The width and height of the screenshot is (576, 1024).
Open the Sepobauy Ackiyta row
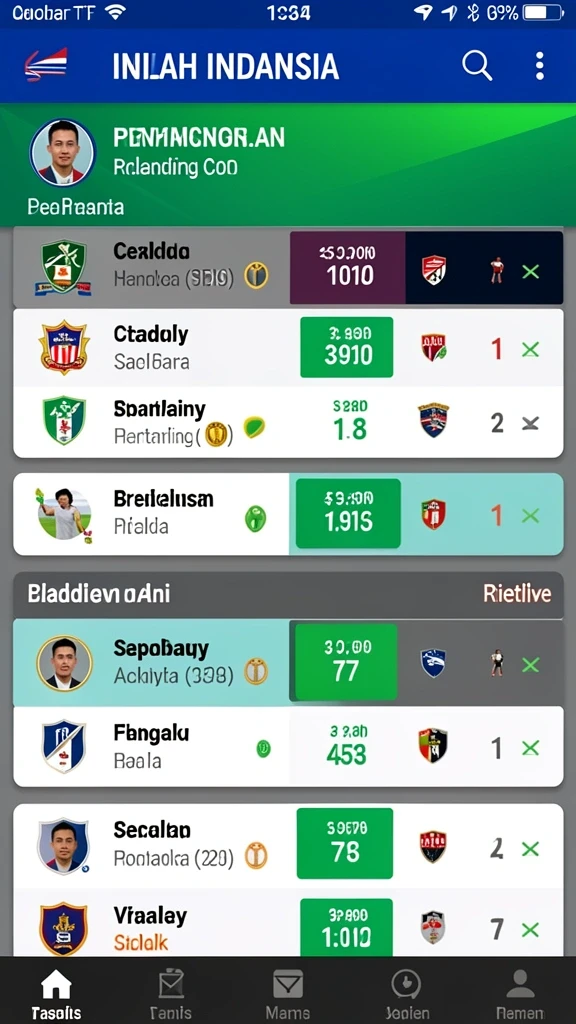(x=288, y=662)
